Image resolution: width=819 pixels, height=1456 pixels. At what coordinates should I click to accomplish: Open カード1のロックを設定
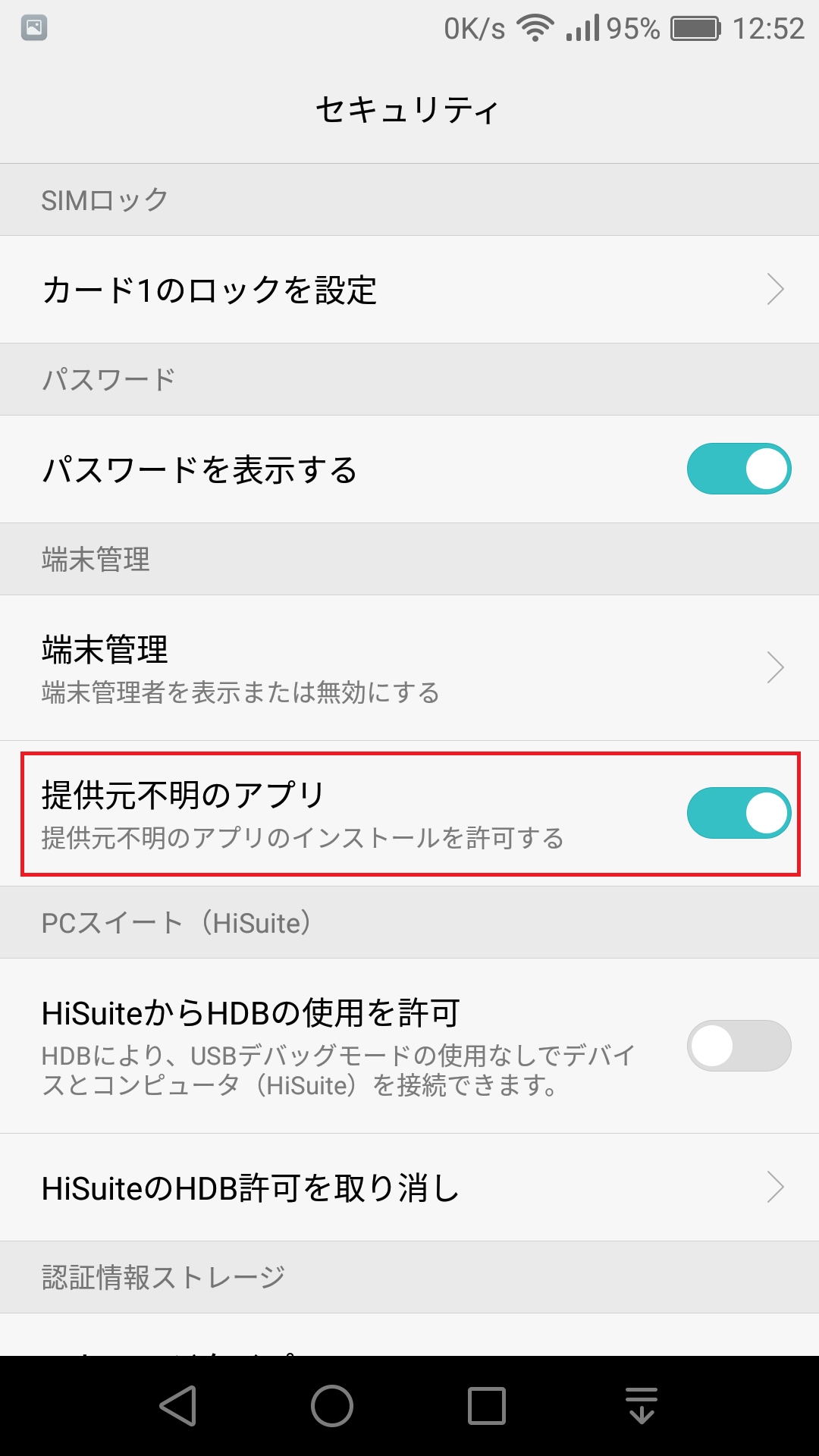(409, 290)
